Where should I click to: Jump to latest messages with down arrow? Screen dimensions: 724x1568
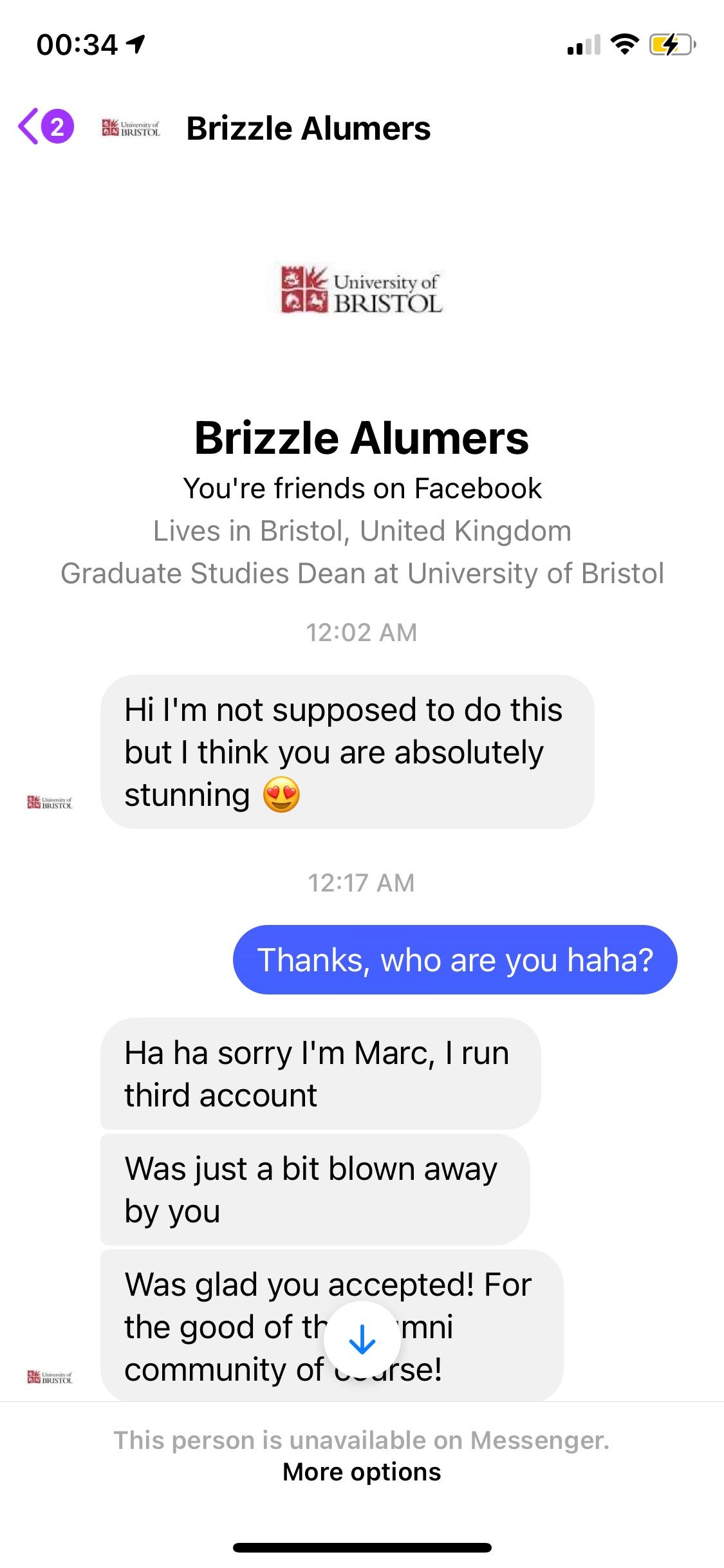click(x=362, y=1339)
